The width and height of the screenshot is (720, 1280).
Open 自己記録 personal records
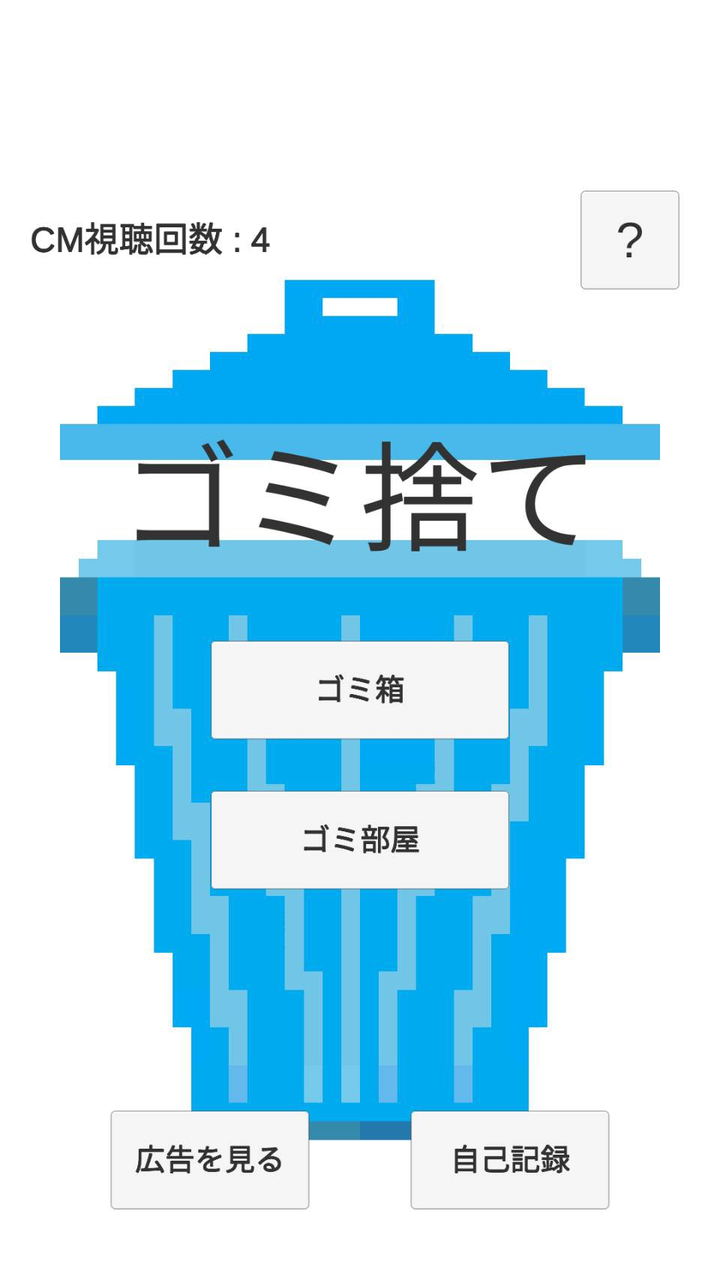(510, 1160)
